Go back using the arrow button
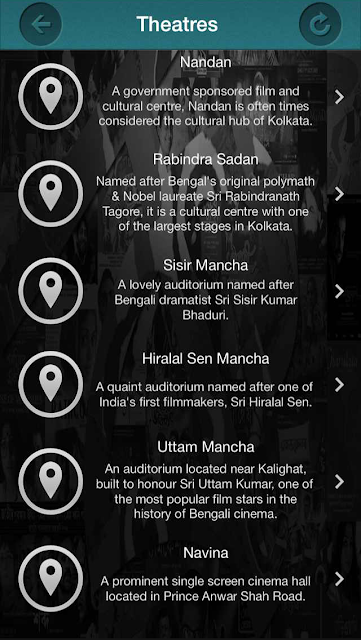361x640 pixels. 40,24
